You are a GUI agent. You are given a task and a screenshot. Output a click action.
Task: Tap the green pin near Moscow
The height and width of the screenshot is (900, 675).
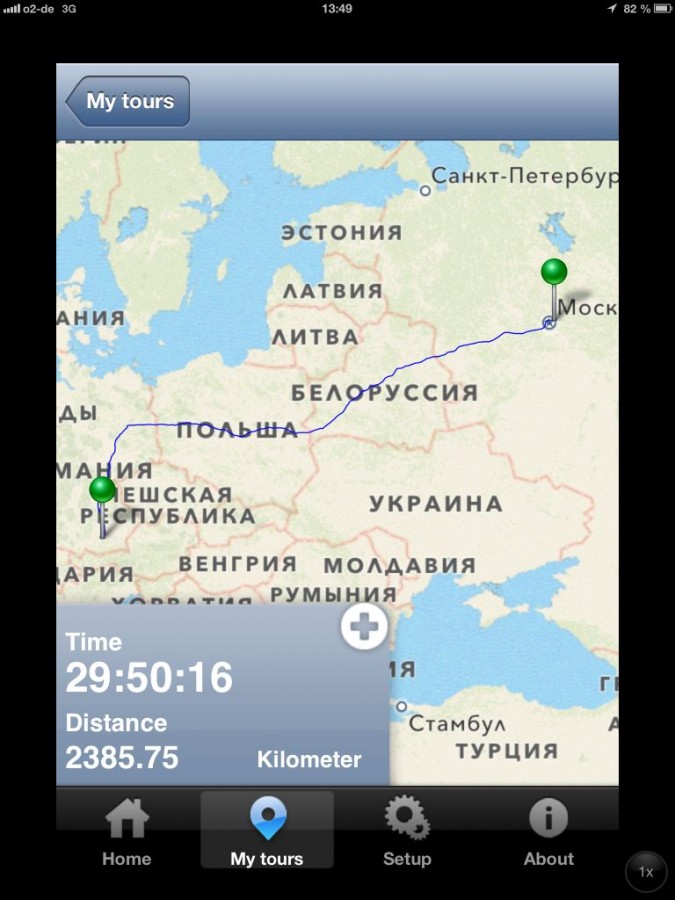point(553,273)
